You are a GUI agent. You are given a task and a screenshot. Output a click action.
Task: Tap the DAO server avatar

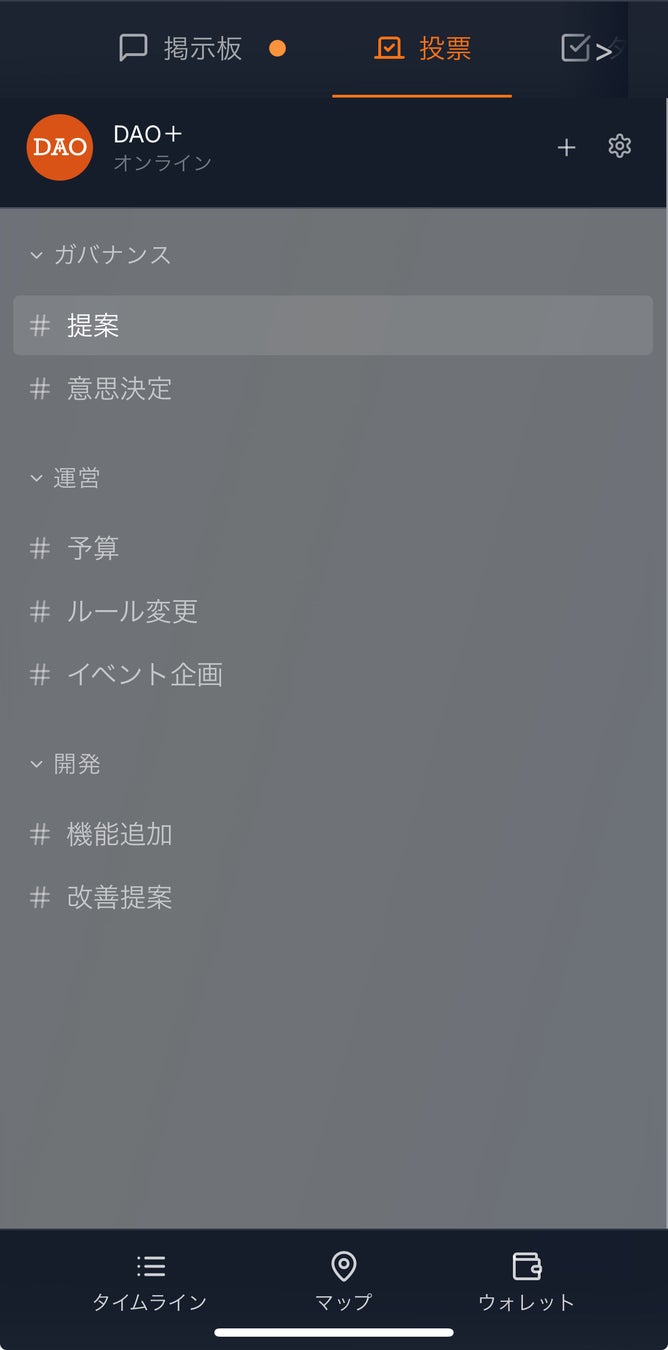[60, 148]
